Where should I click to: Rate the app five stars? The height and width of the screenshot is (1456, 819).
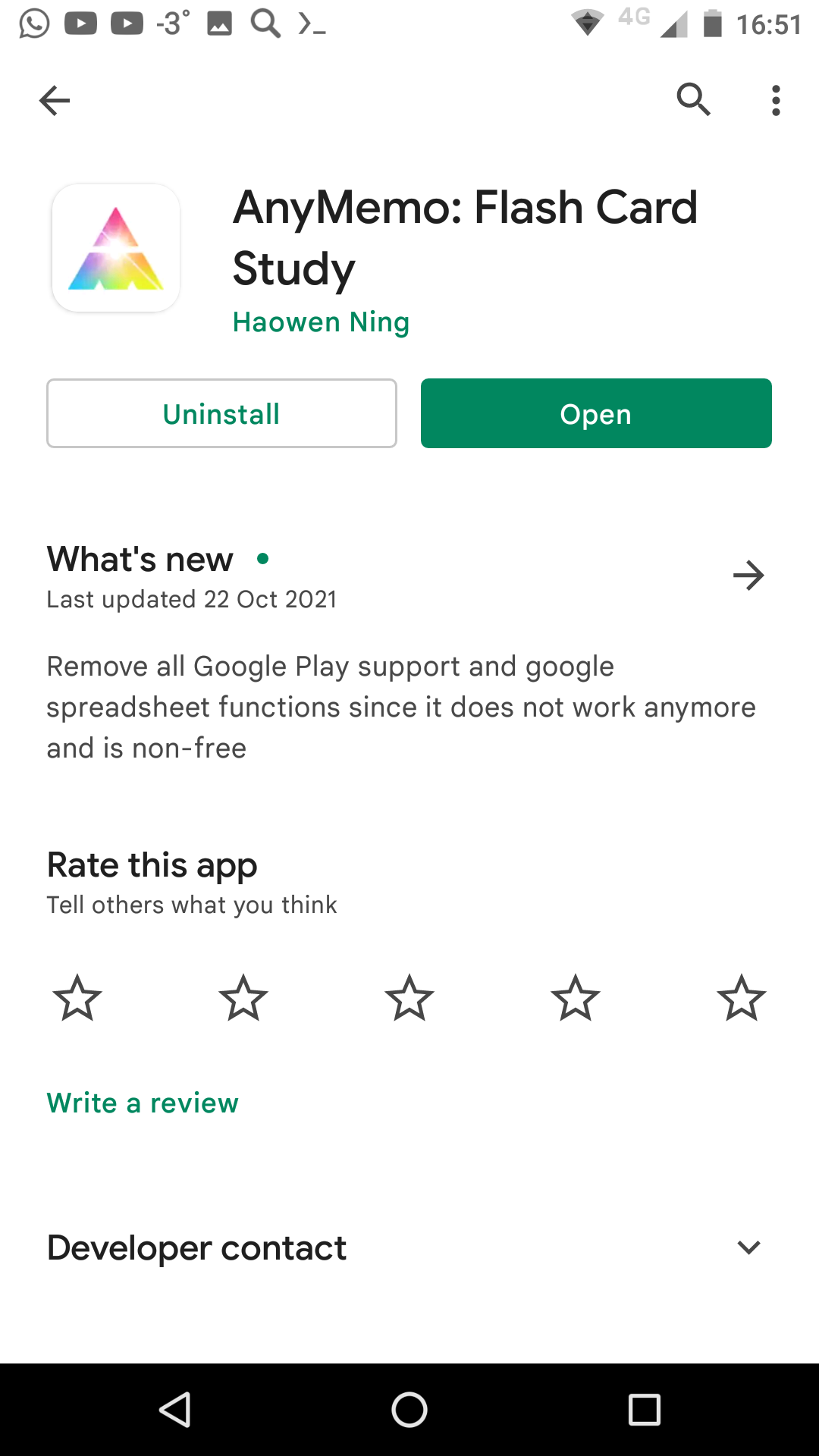[741, 998]
